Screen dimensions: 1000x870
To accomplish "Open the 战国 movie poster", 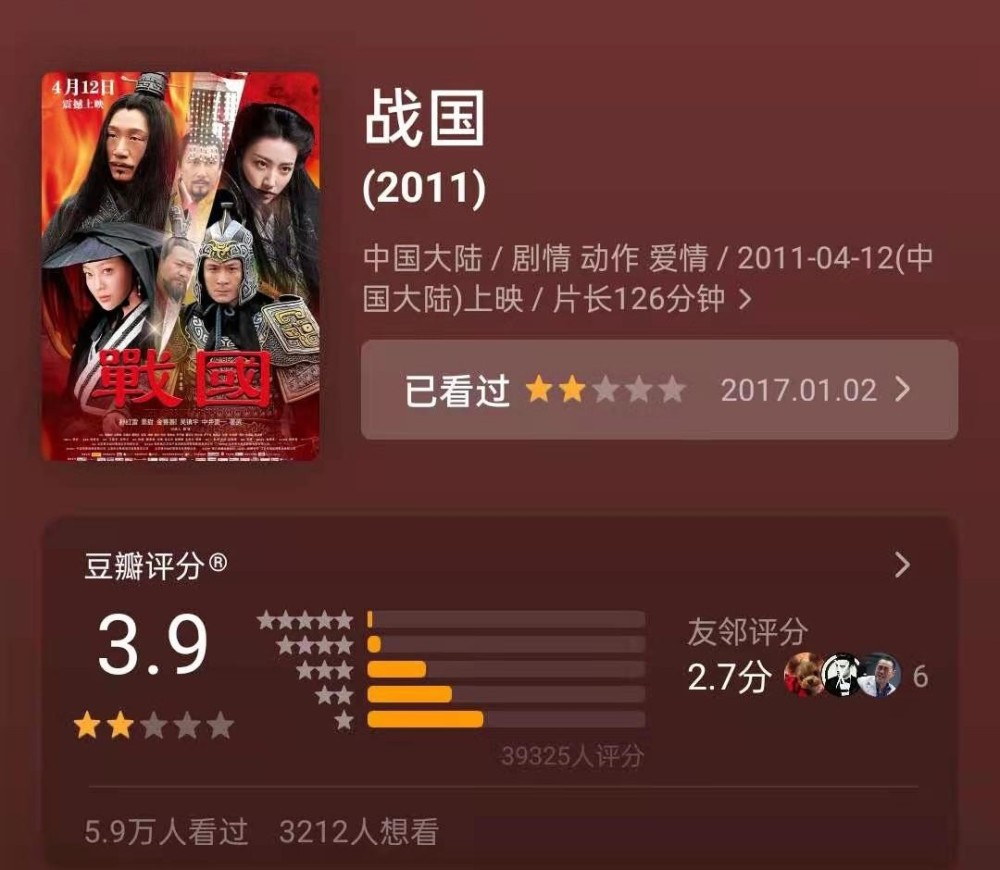I will pyautogui.click(x=180, y=266).
